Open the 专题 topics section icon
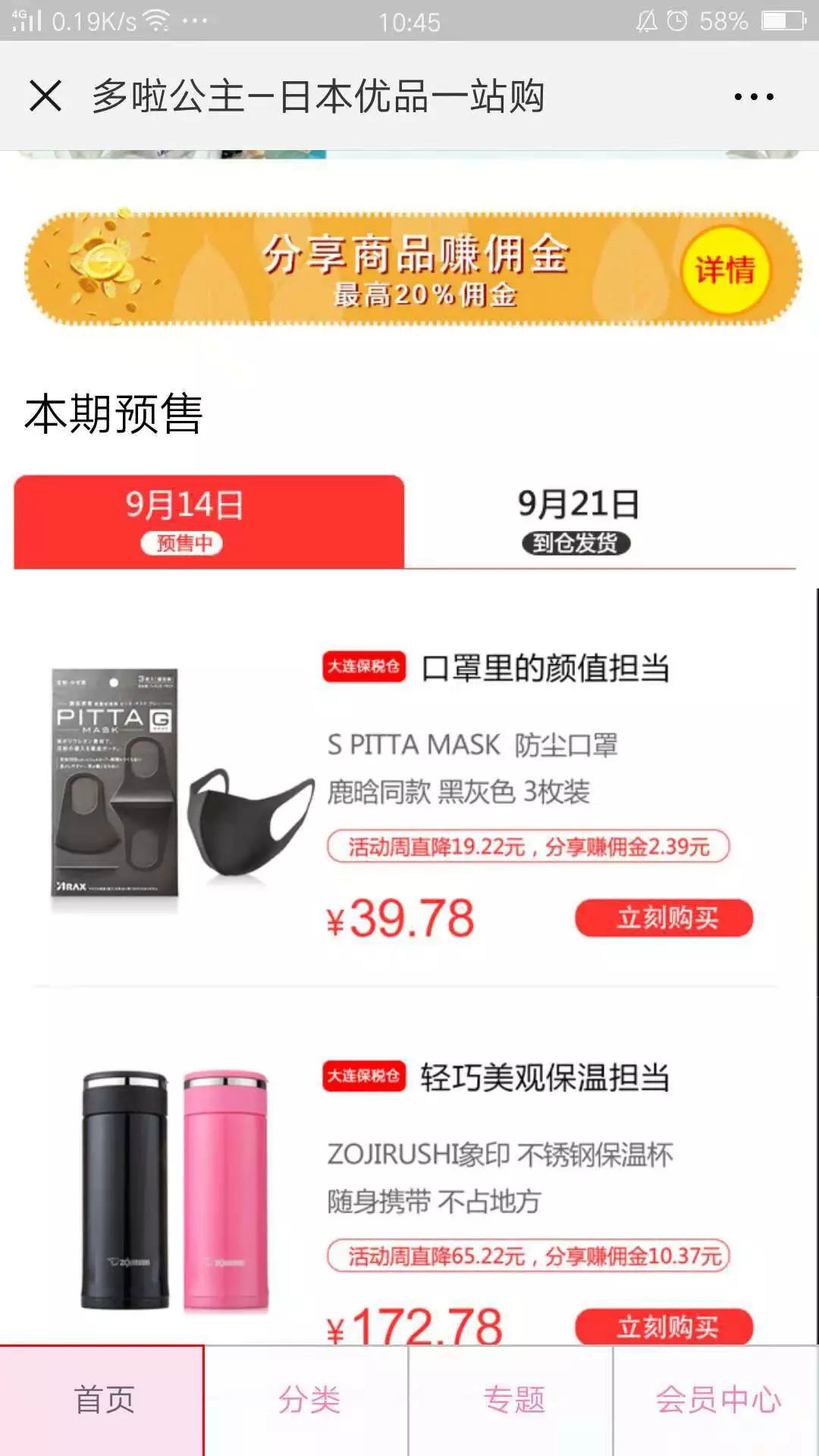 click(x=512, y=1399)
